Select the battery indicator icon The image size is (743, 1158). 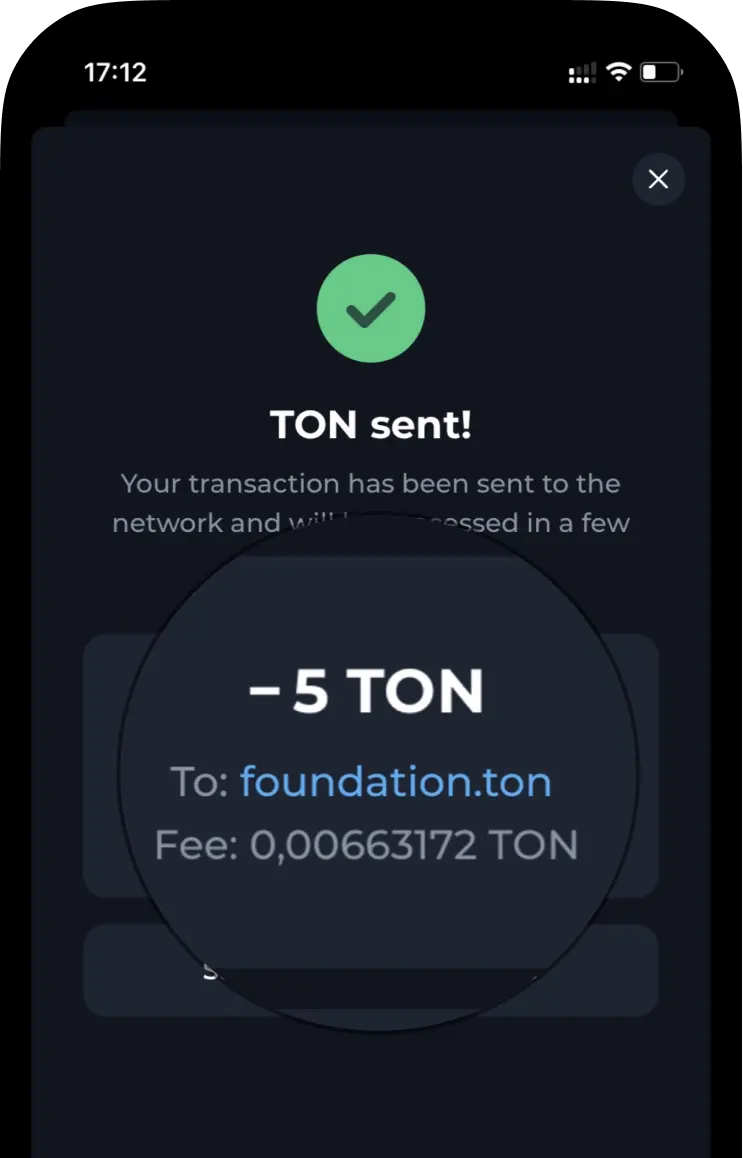661,71
